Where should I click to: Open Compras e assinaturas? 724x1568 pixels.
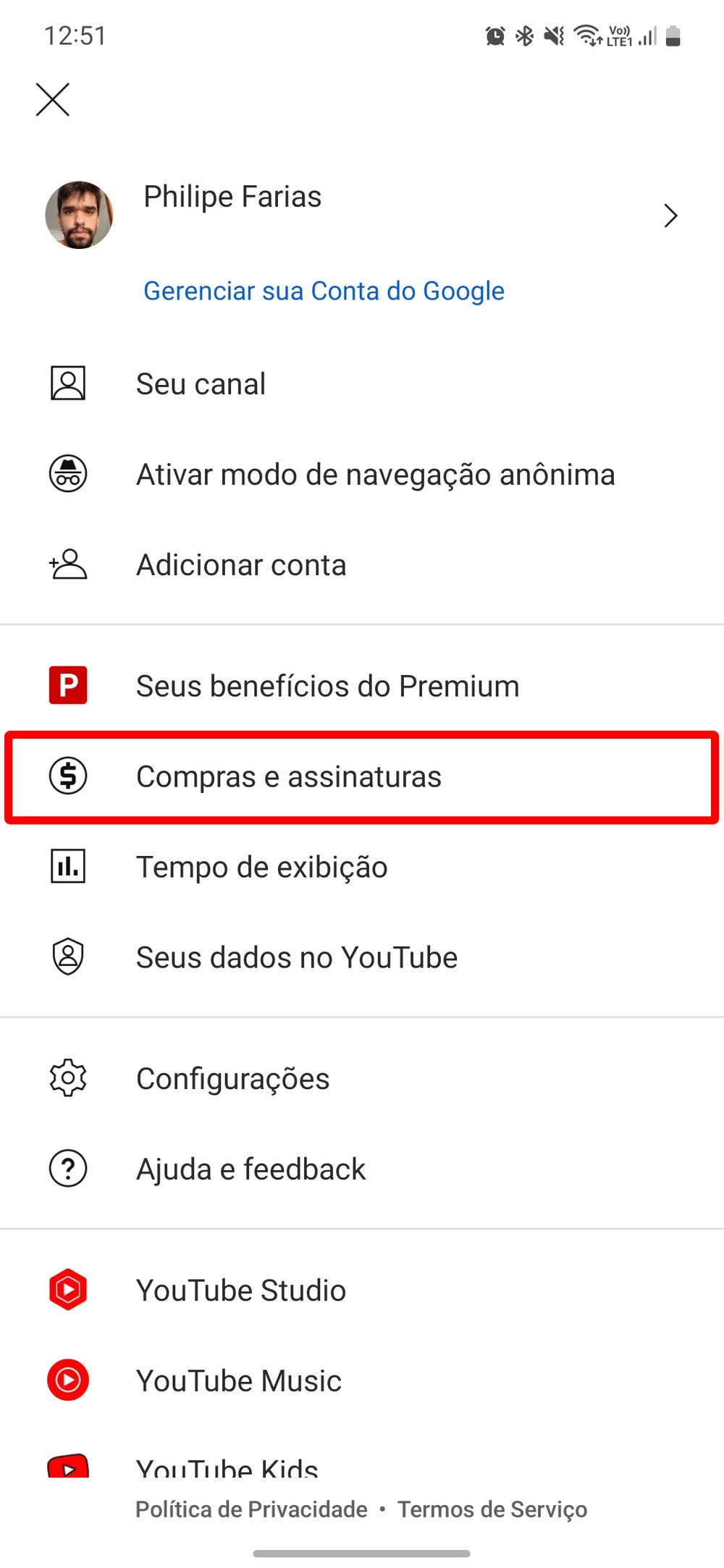tap(289, 776)
